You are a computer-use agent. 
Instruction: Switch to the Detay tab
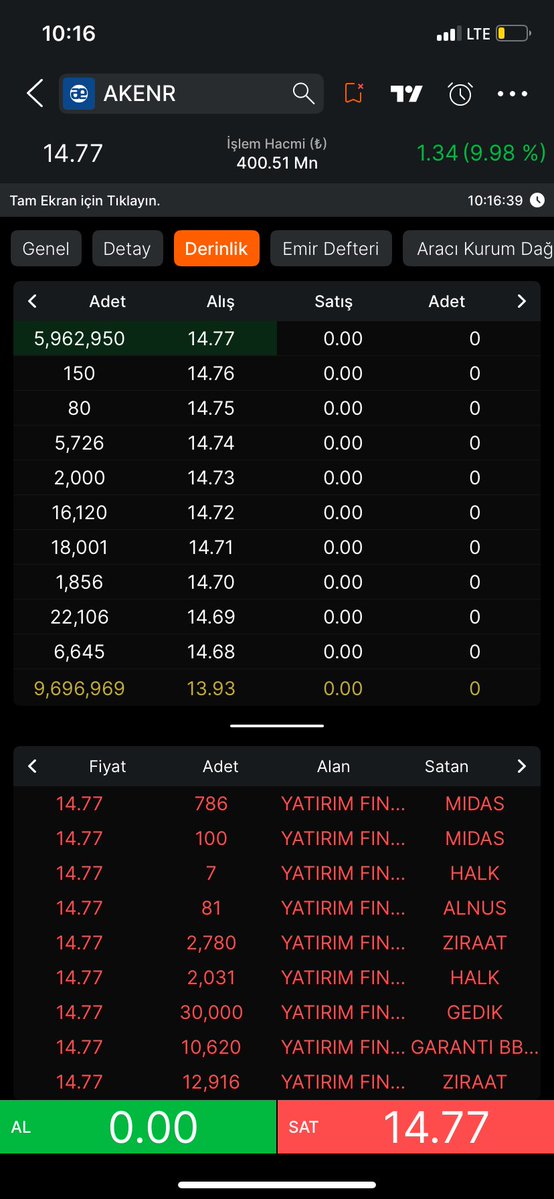tap(127, 249)
